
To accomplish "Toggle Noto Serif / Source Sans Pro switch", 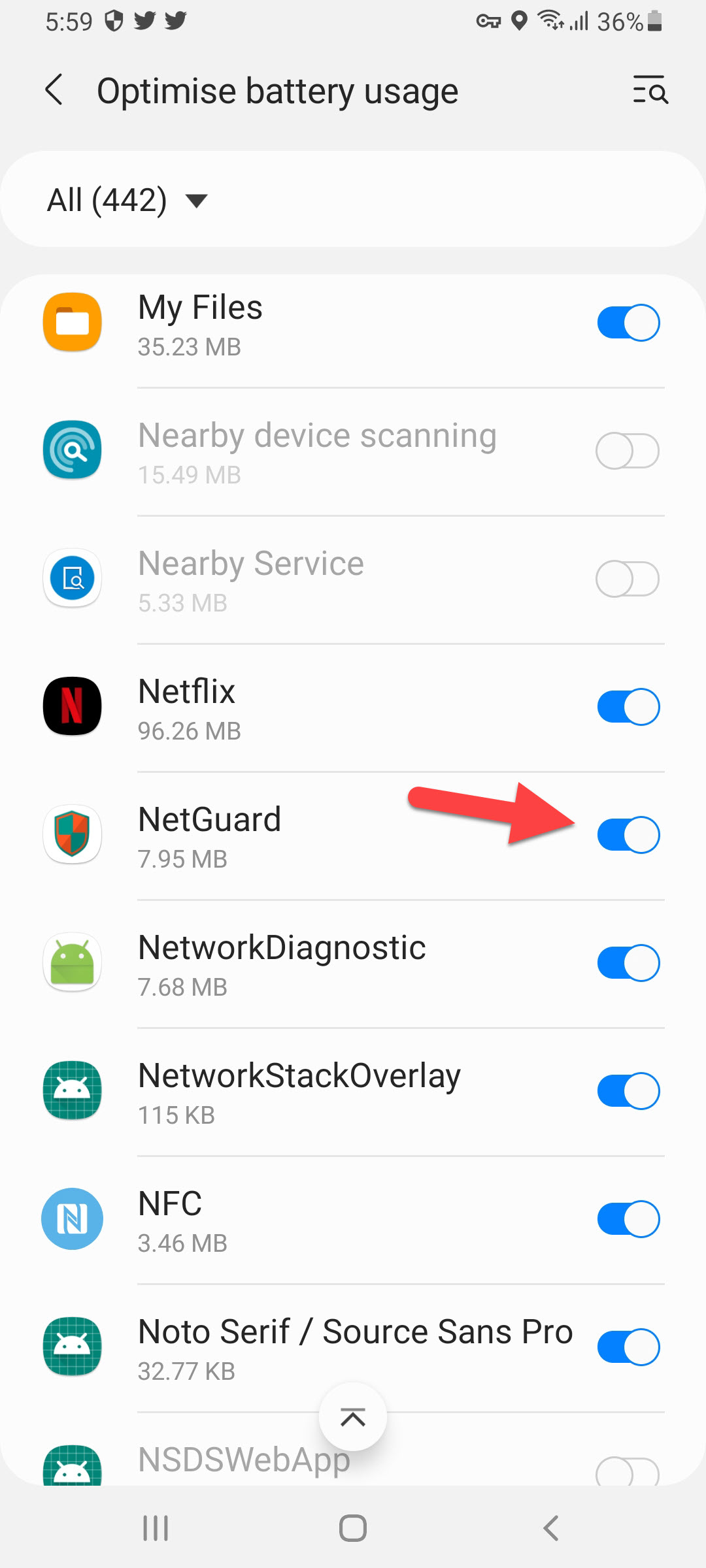I will pos(628,1347).
